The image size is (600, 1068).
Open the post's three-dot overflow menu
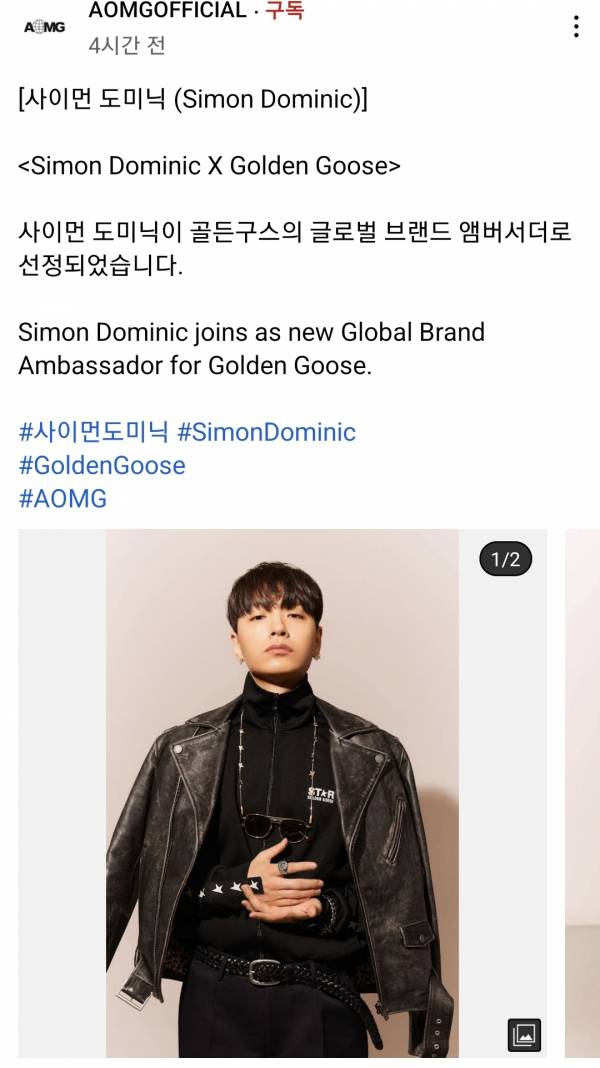click(x=576, y=27)
